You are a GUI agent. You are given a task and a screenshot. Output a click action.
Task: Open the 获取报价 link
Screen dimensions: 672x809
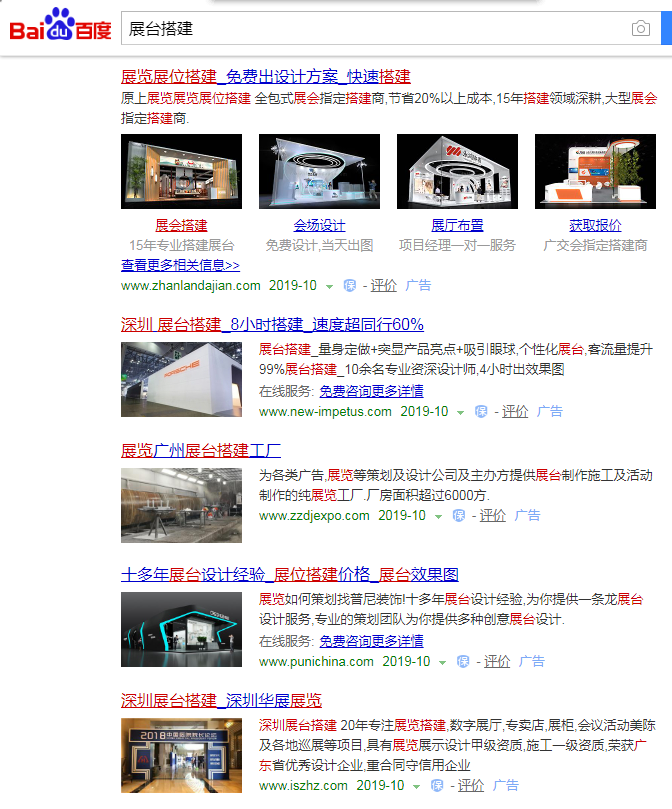(595, 225)
